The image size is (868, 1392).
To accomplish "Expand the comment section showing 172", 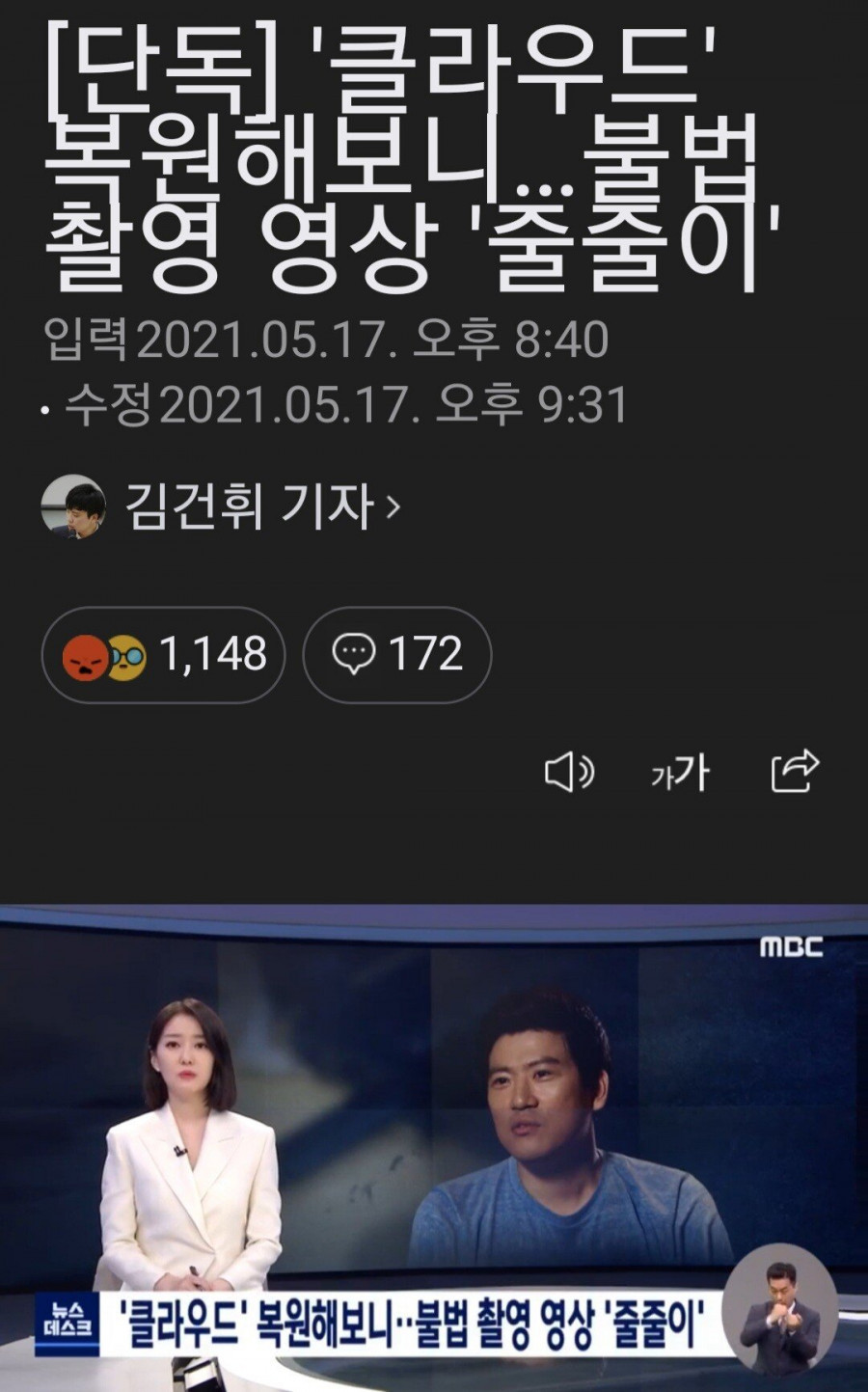I will pos(428,655).
